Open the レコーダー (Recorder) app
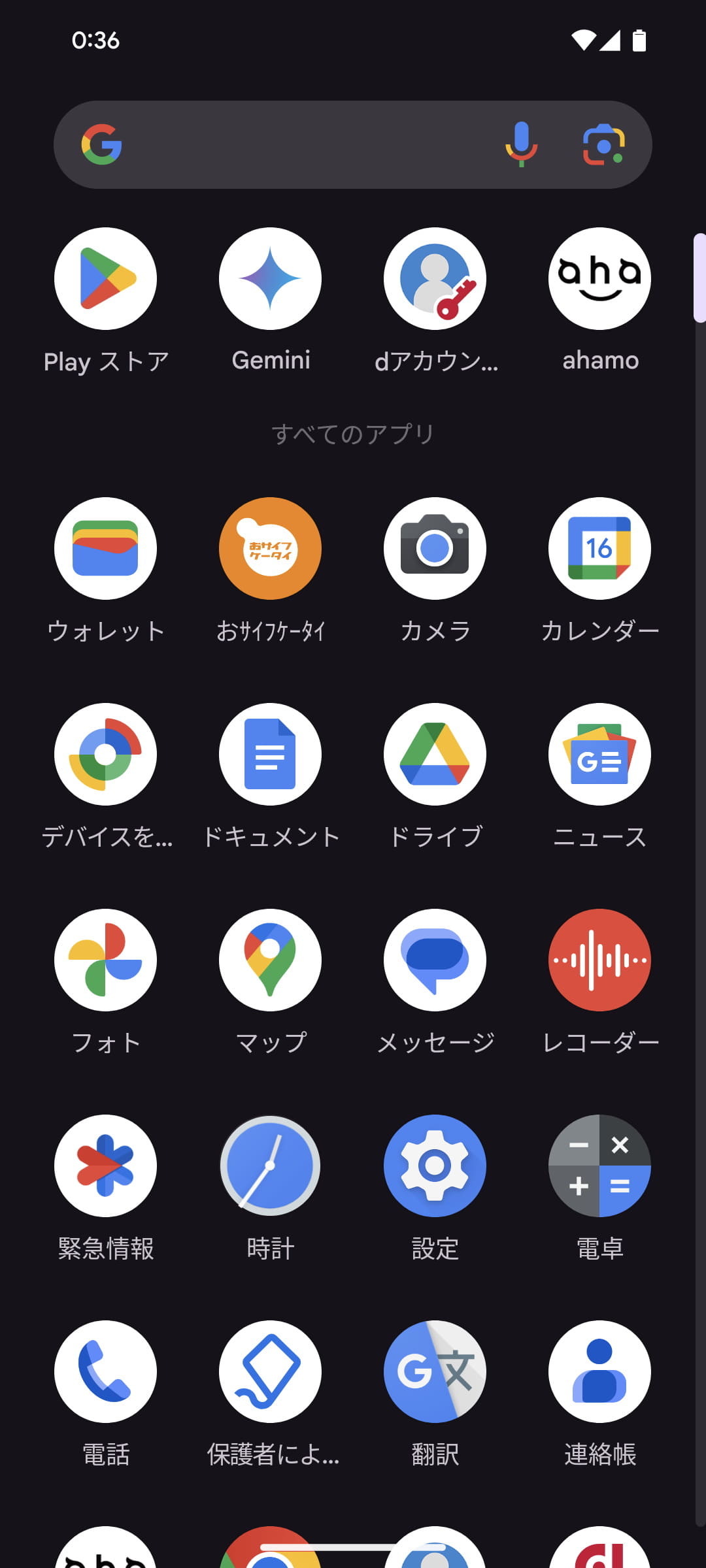 (600, 959)
